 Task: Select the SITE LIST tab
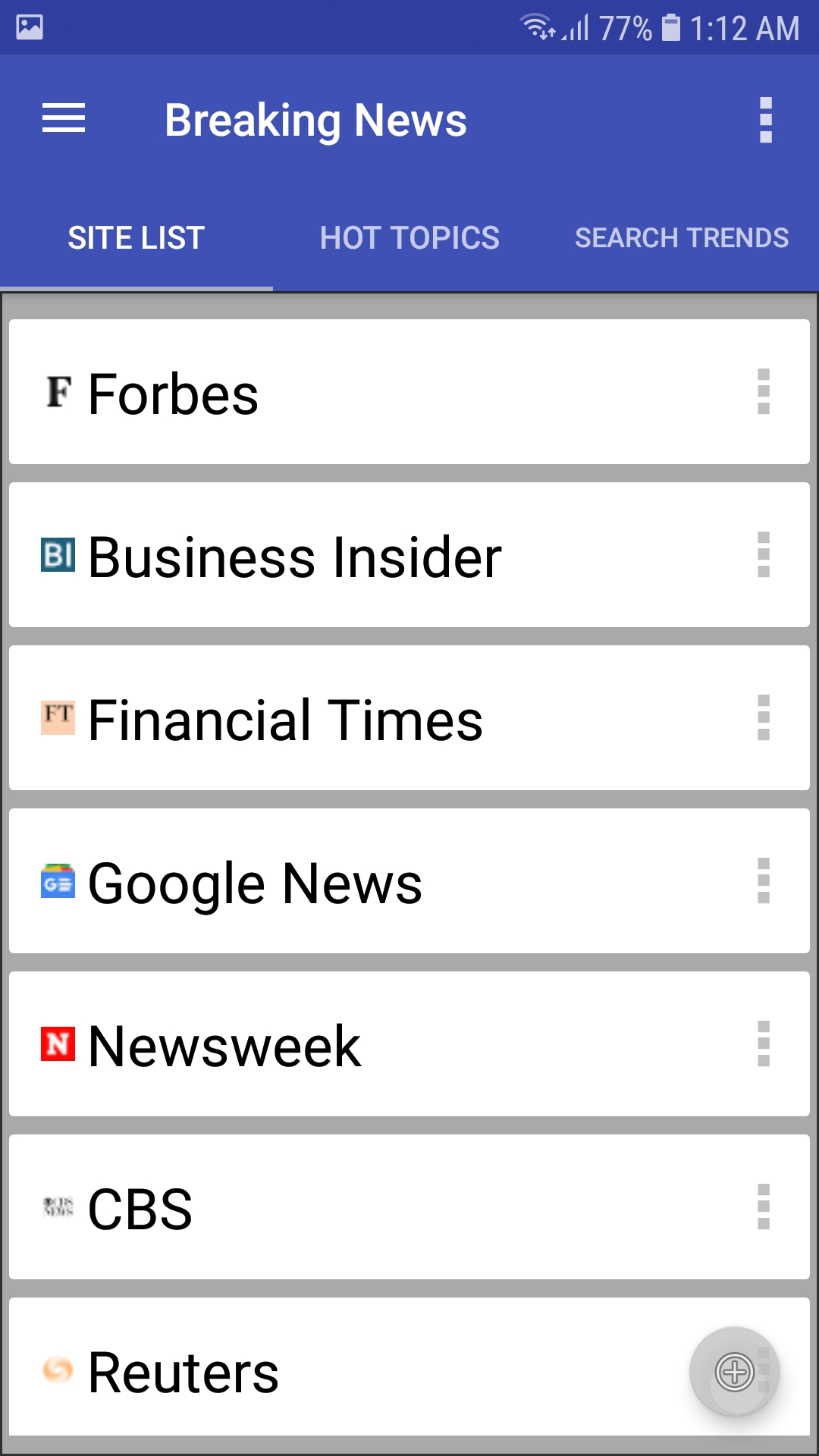(x=135, y=237)
